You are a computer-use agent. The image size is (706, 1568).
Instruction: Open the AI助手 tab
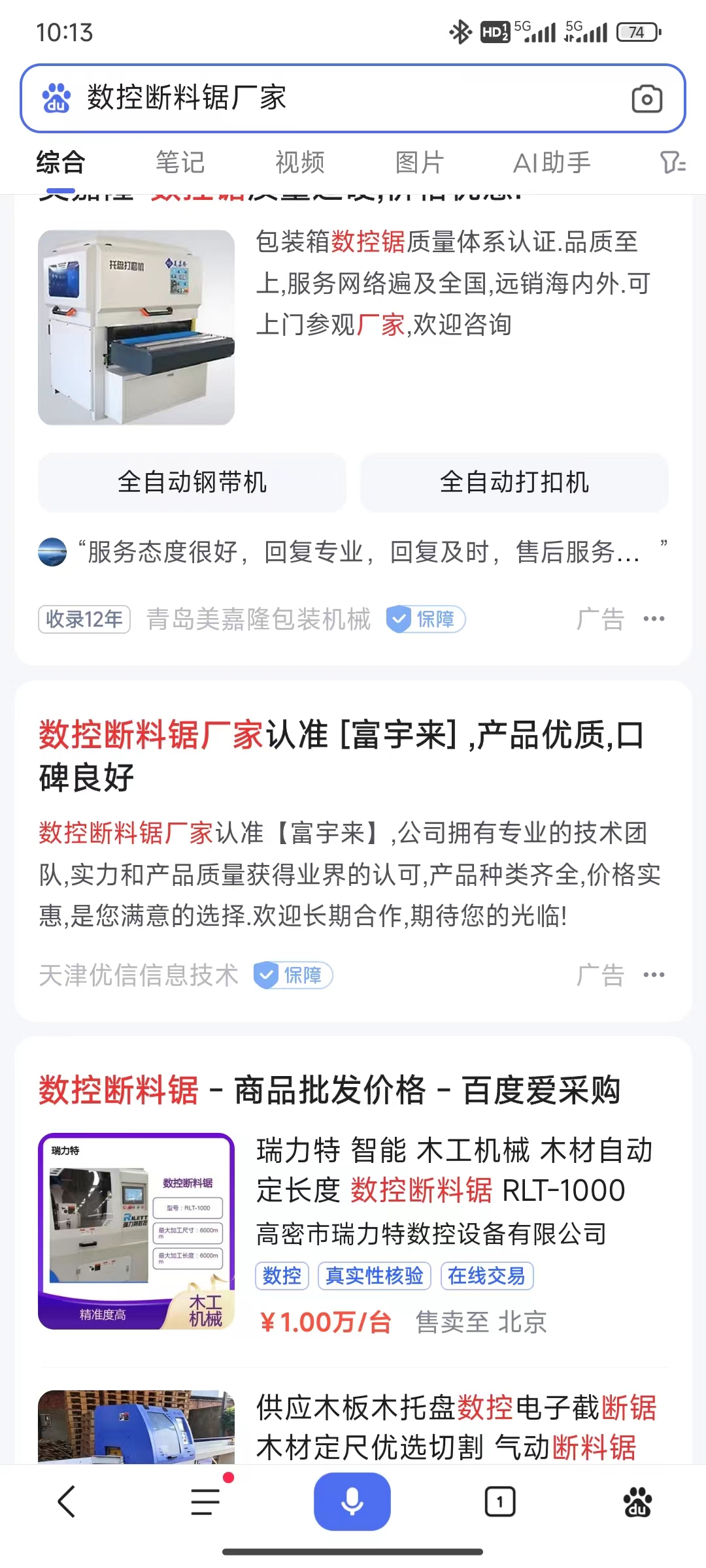coord(552,163)
